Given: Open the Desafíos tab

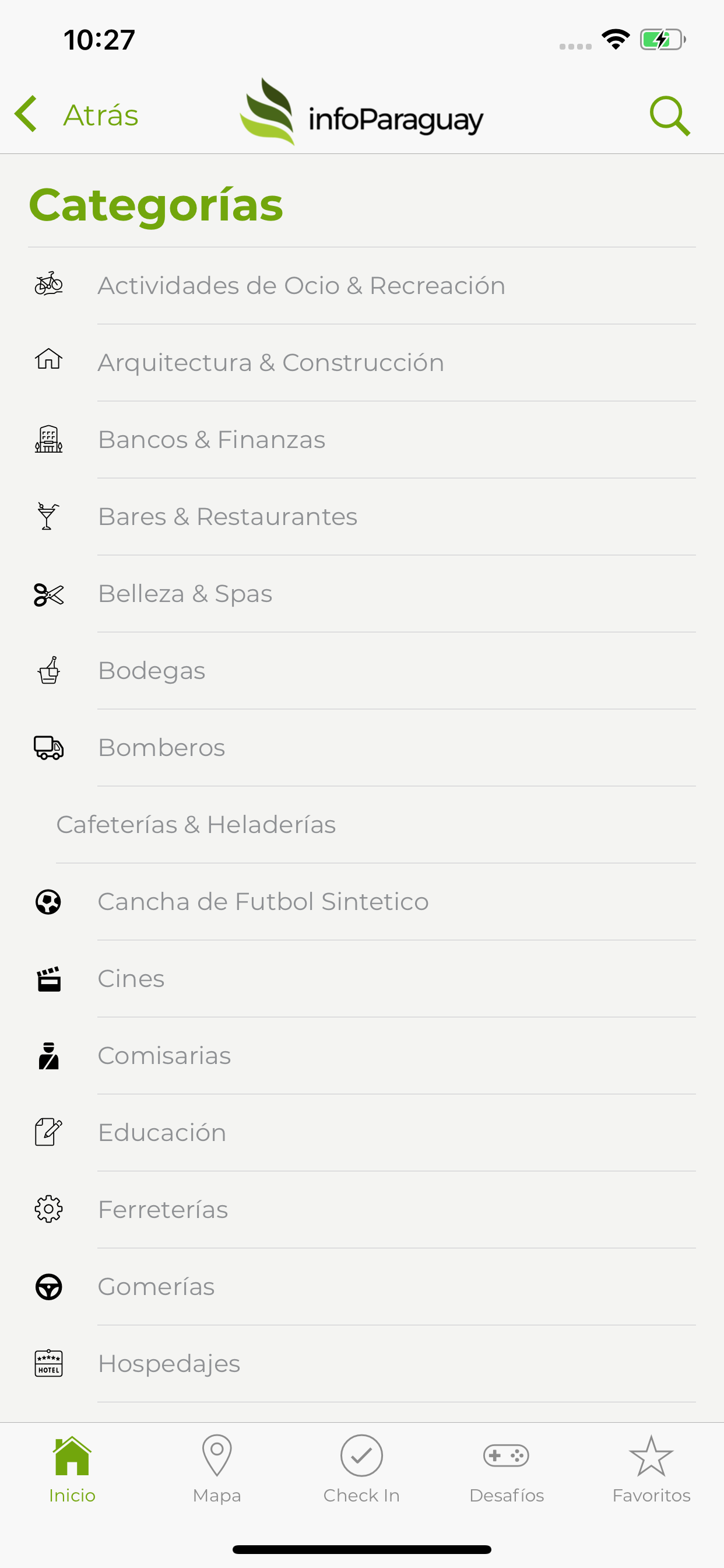Looking at the screenshot, I should (x=506, y=1469).
